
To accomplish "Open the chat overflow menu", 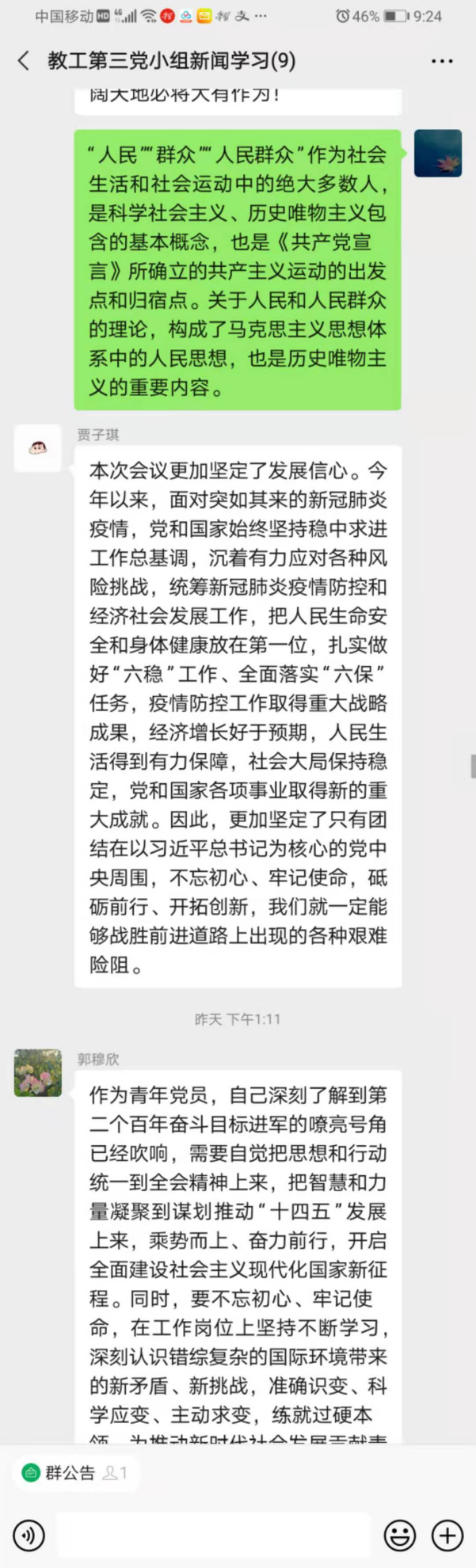I will (442, 61).
